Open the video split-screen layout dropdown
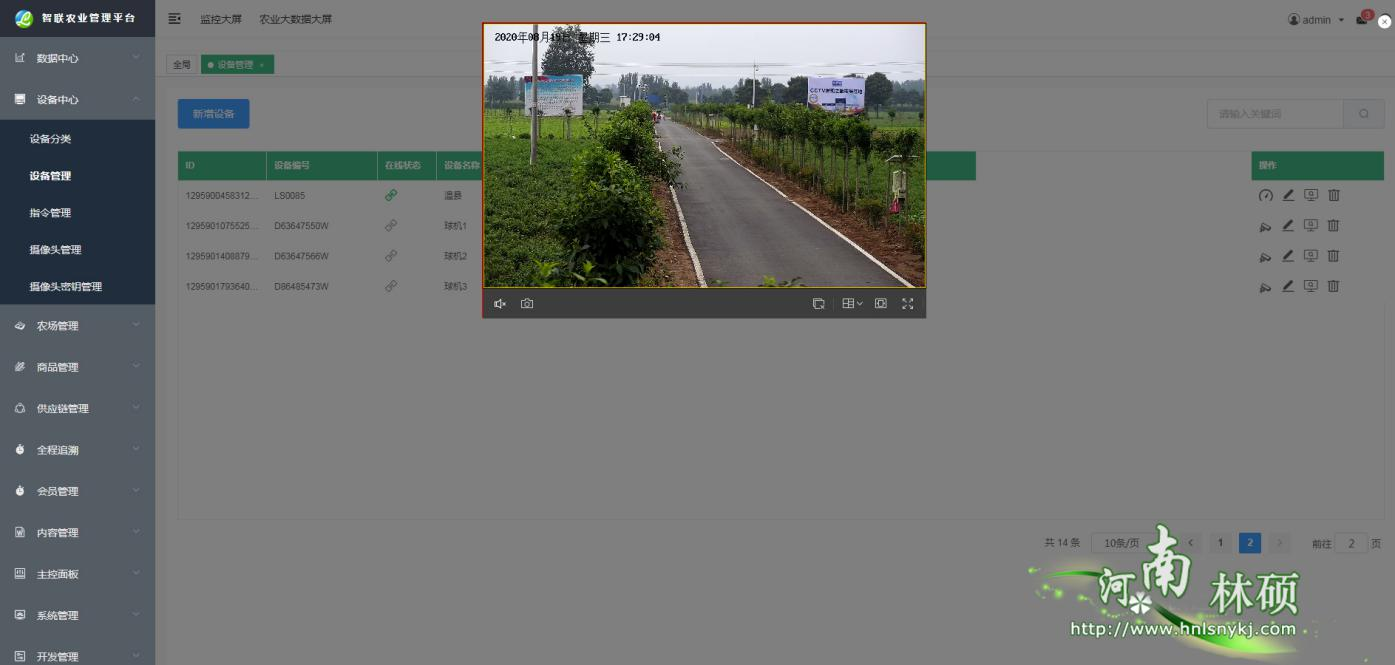This screenshot has height=665, width=1395. coord(852,304)
